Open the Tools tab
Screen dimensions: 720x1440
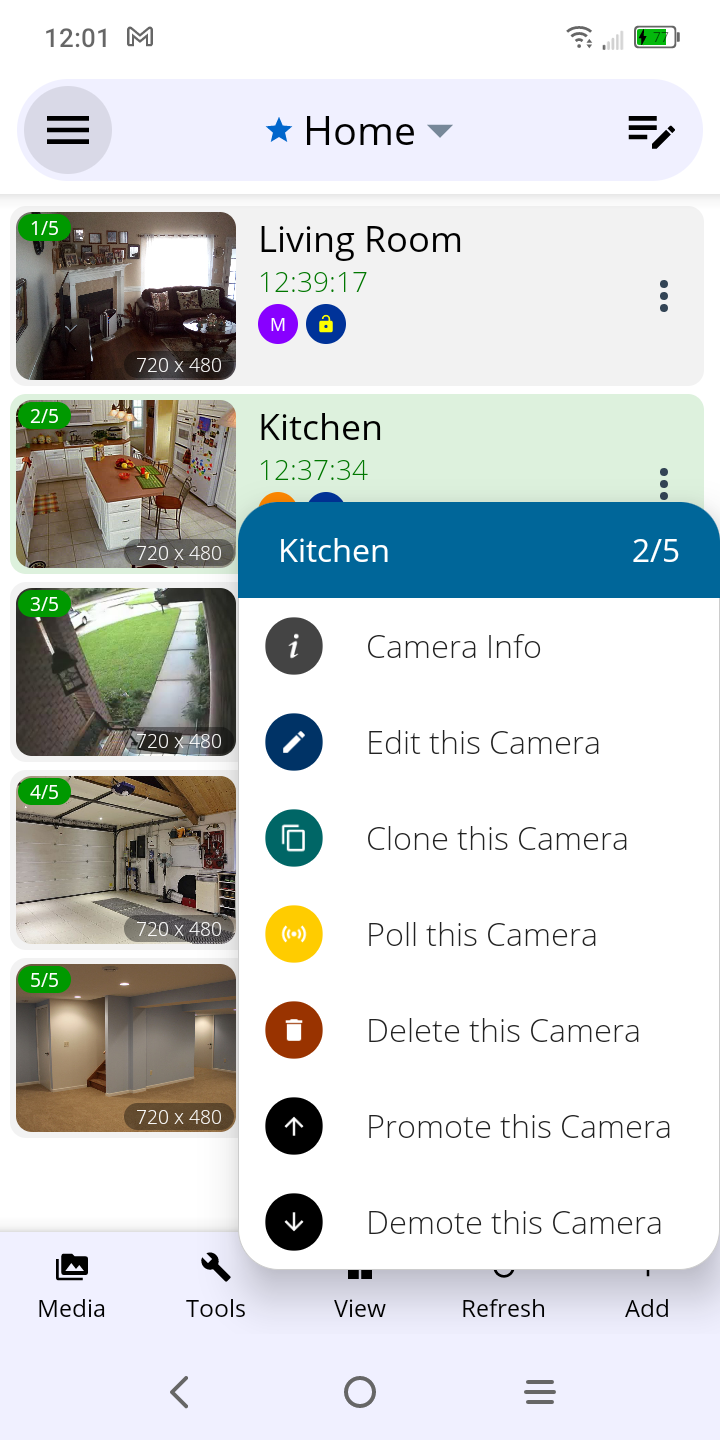[216, 1286]
